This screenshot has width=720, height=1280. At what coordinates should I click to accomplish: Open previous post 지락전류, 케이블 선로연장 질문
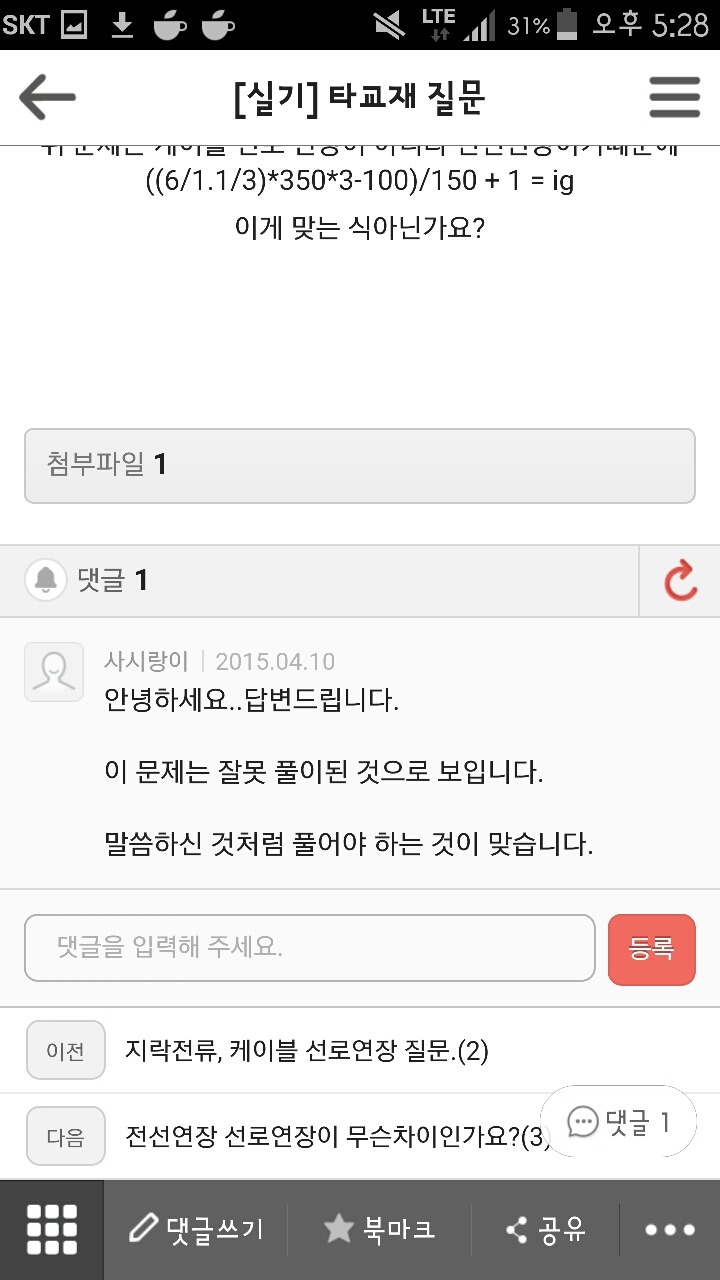306,1051
